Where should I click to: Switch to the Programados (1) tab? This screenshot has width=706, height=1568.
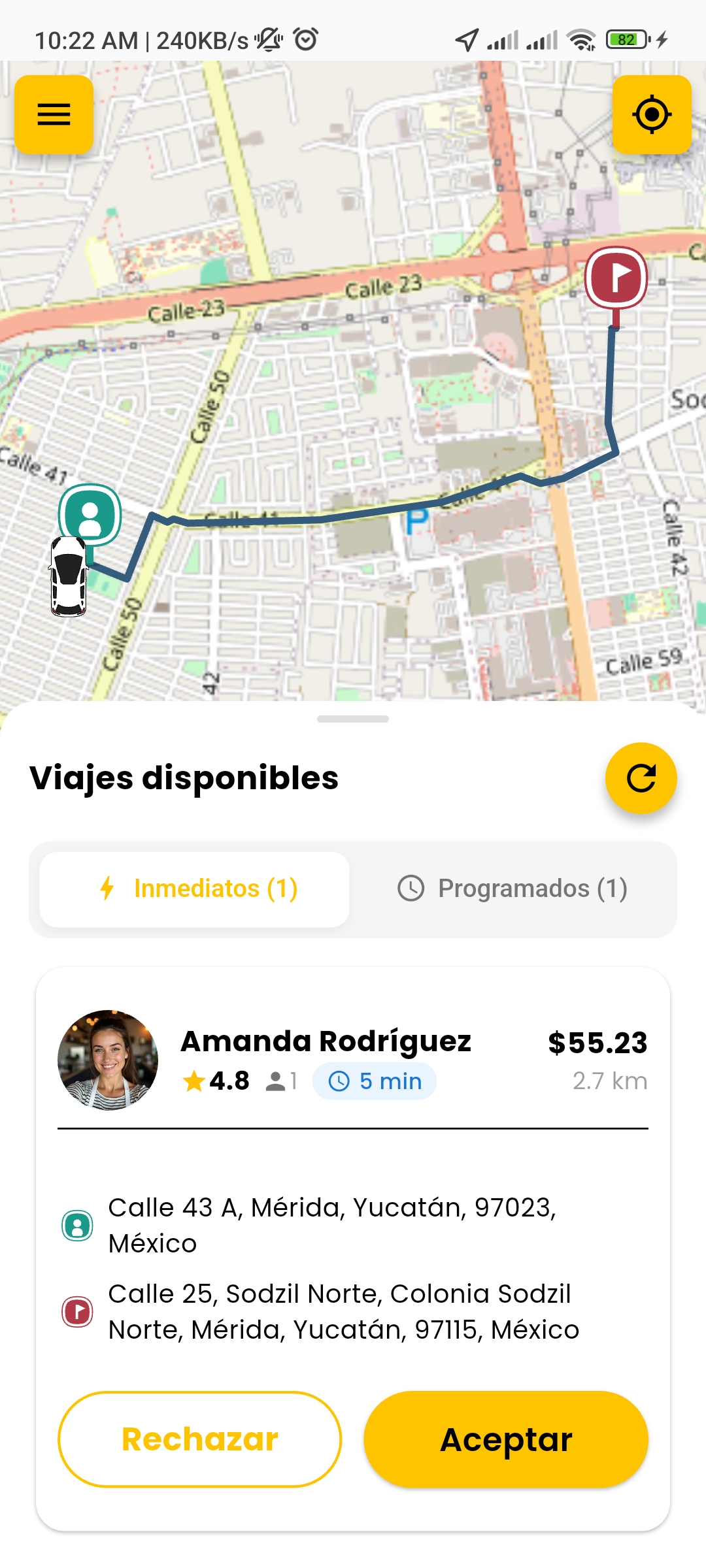point(514,889)
